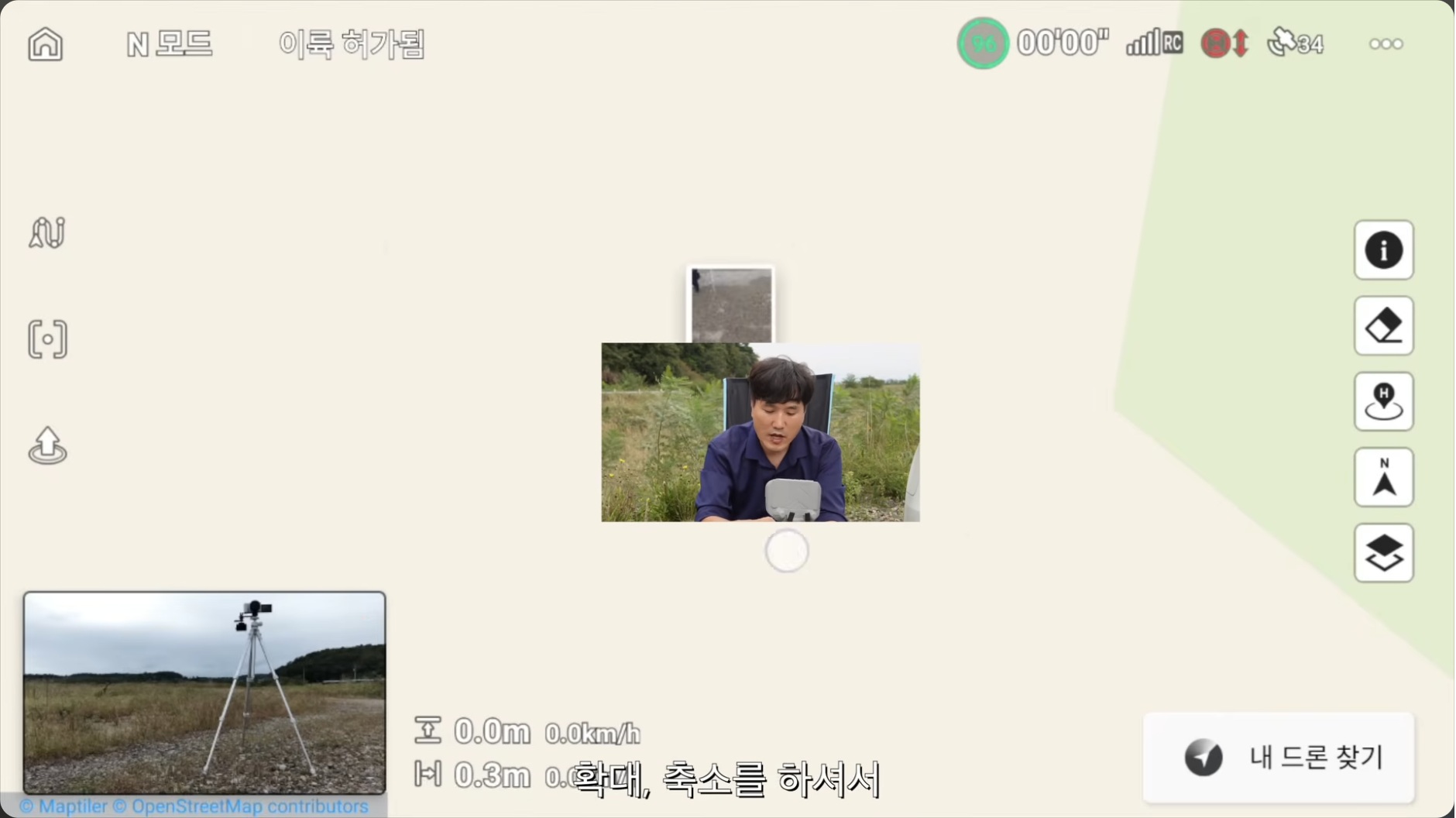Erase the flight path on map
This screenshot has width=1456, height=818.
[x=1382, y=326]
